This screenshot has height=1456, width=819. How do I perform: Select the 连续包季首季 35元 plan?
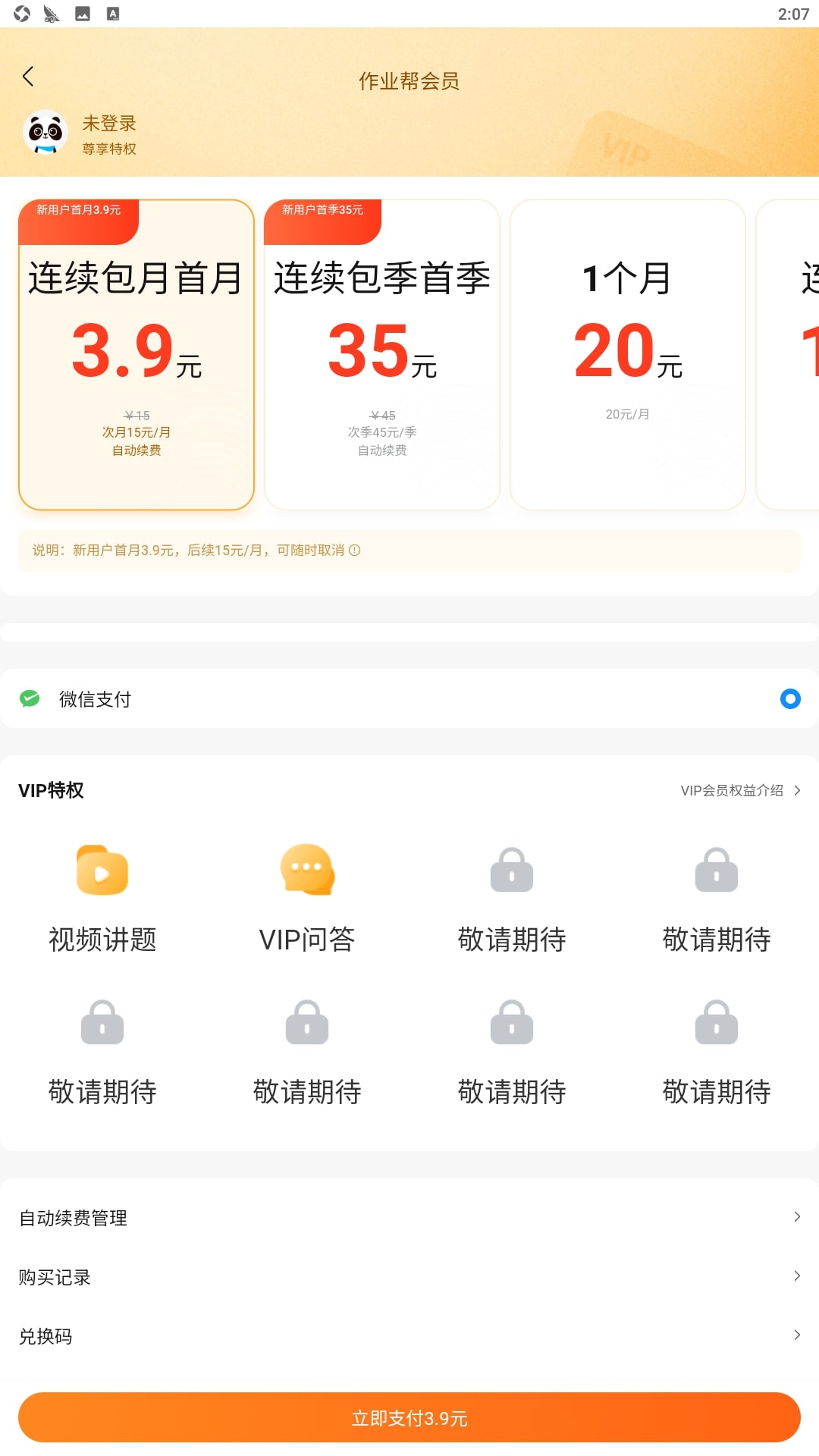[382, 355]
